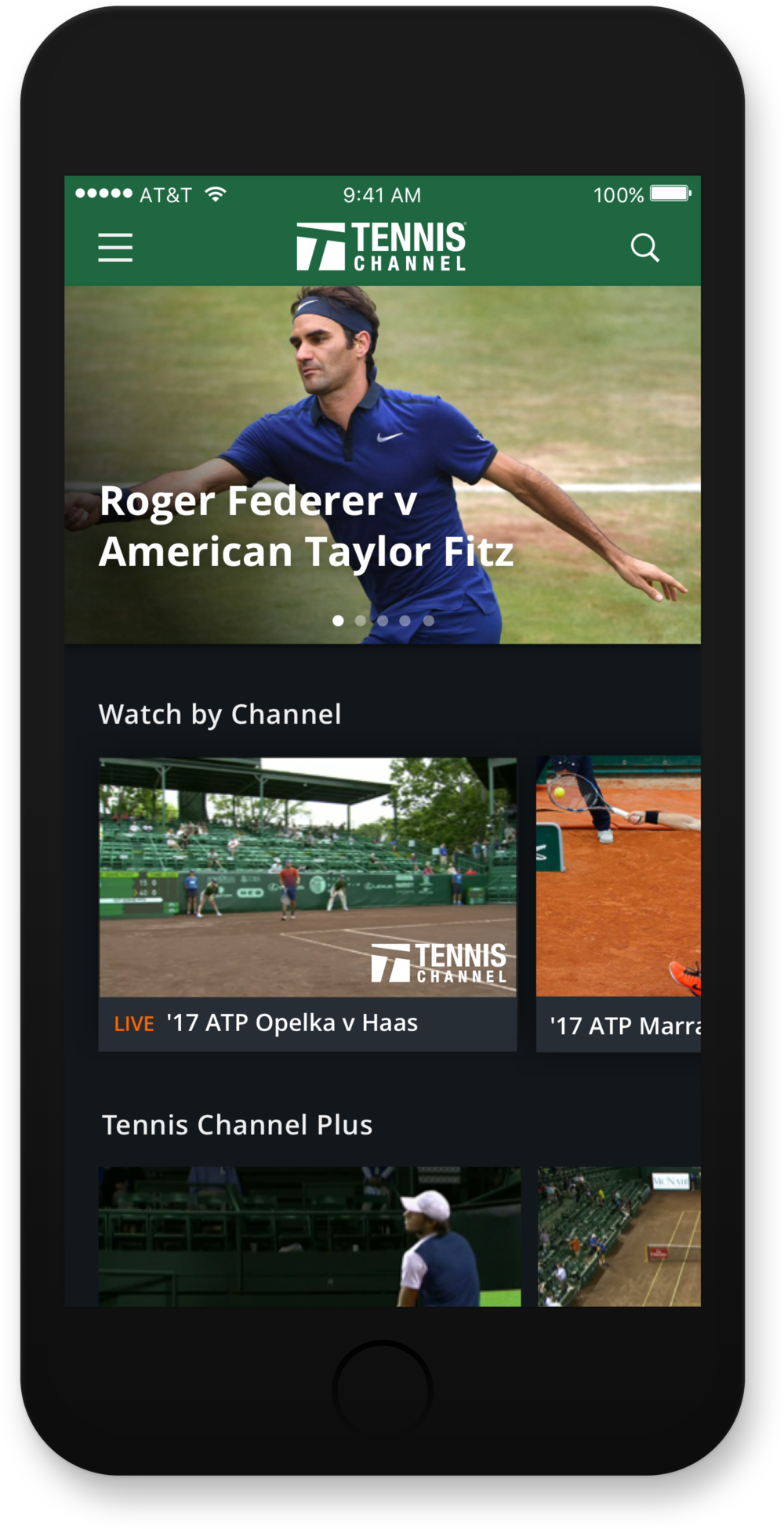Open search with the magnifier icon
This screenshot has width=784, height=1529.
pyautogui.click(x=644, y=248)
